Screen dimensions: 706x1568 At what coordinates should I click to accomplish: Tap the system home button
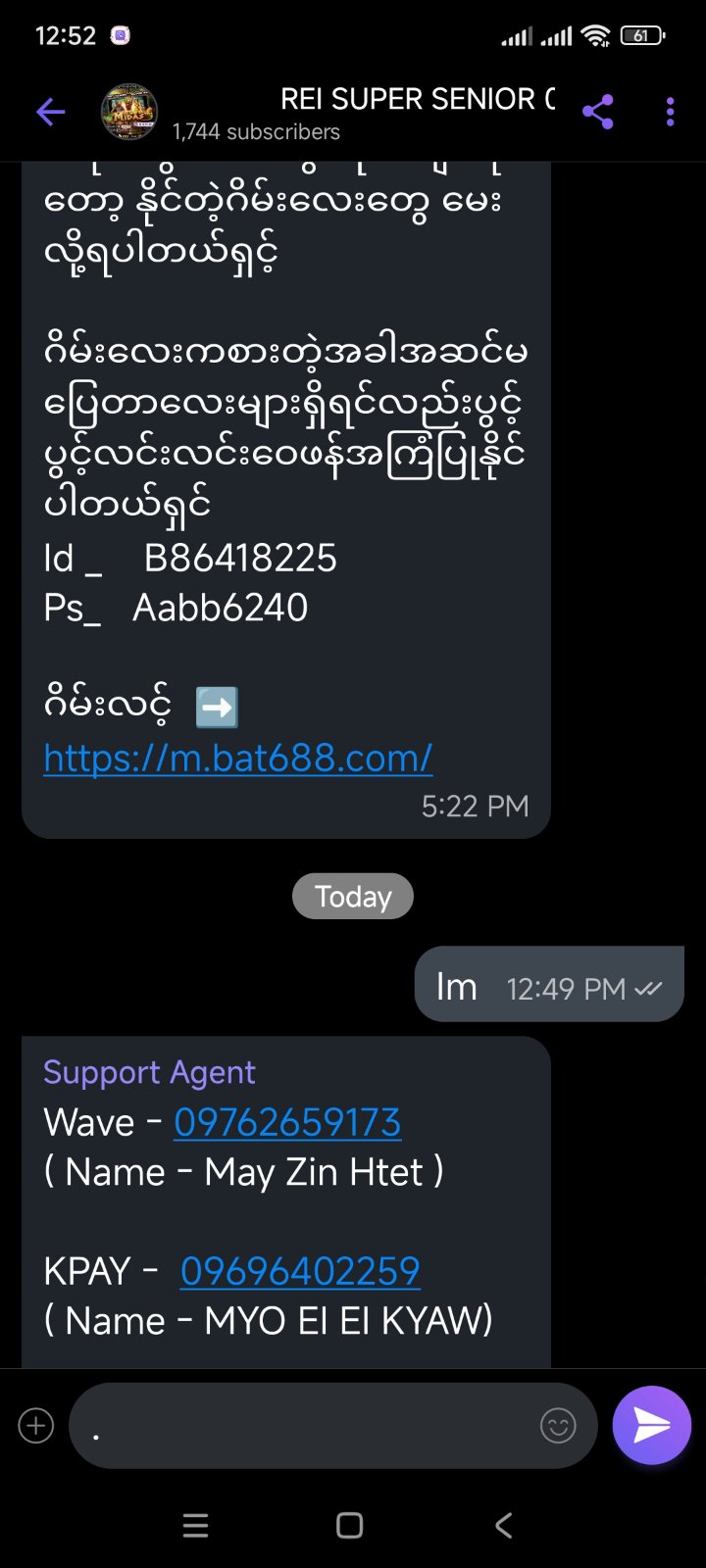click(x=350, y=1525)
